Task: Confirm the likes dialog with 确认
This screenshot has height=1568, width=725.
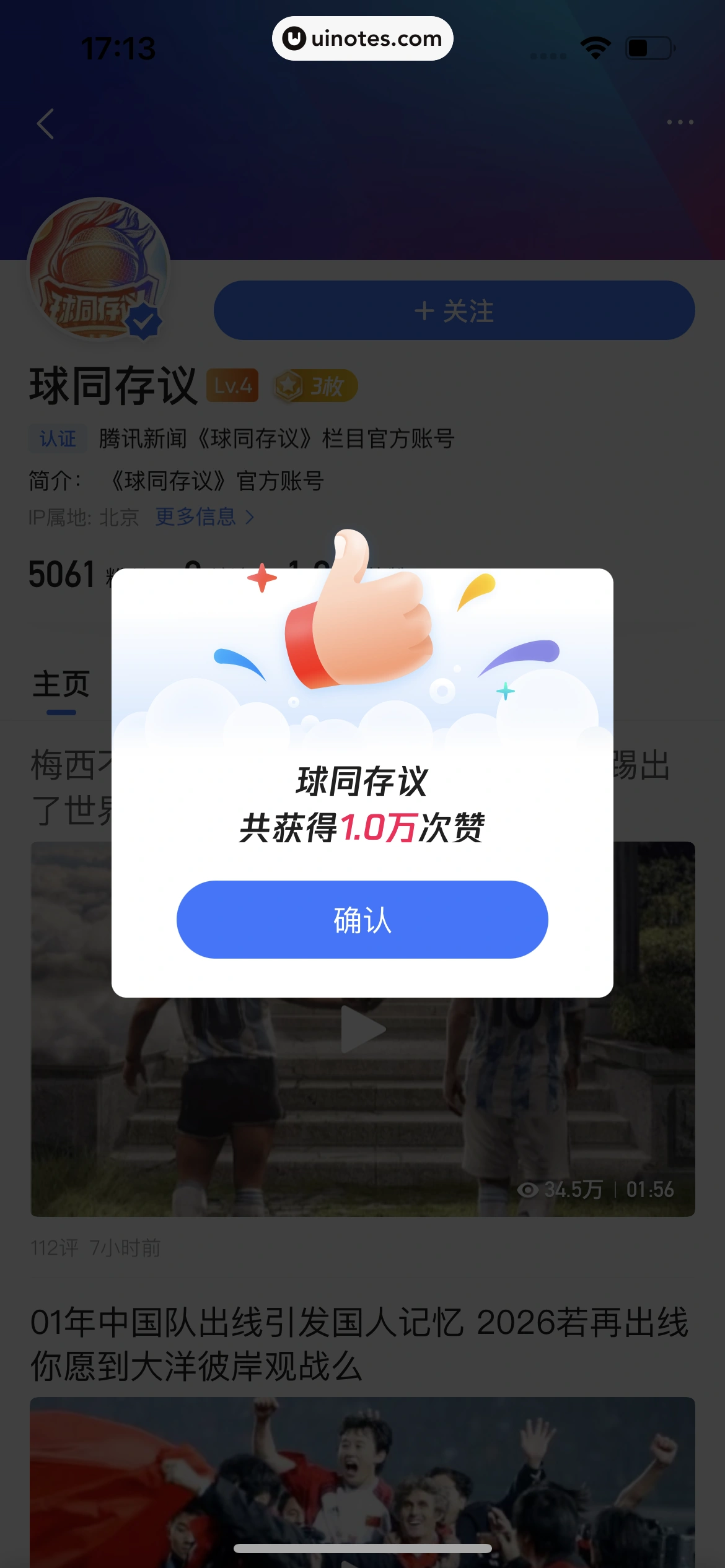Action: pyautogui.click(x=362, y=921)
